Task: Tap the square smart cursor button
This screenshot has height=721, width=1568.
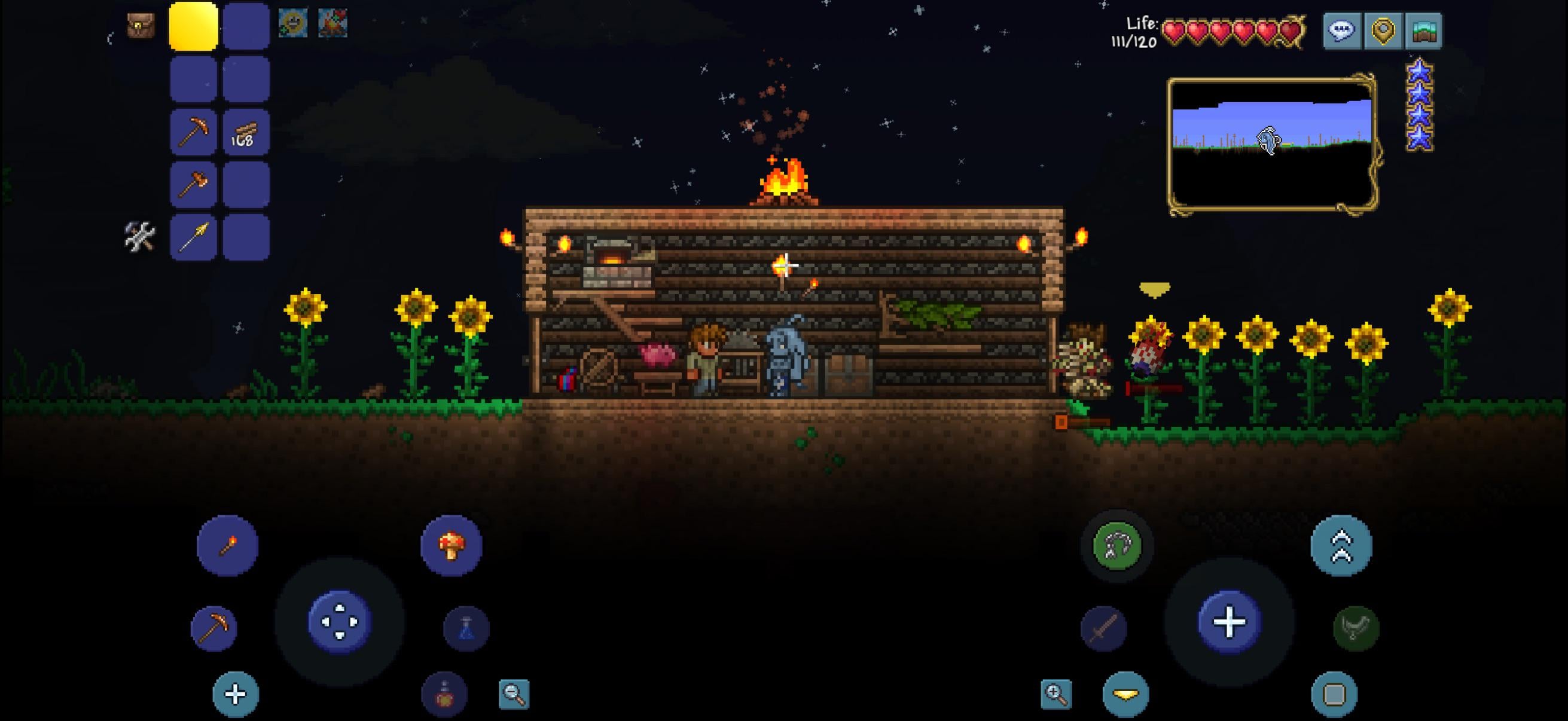Action: pyautogui.click(x=1334, y=694)
